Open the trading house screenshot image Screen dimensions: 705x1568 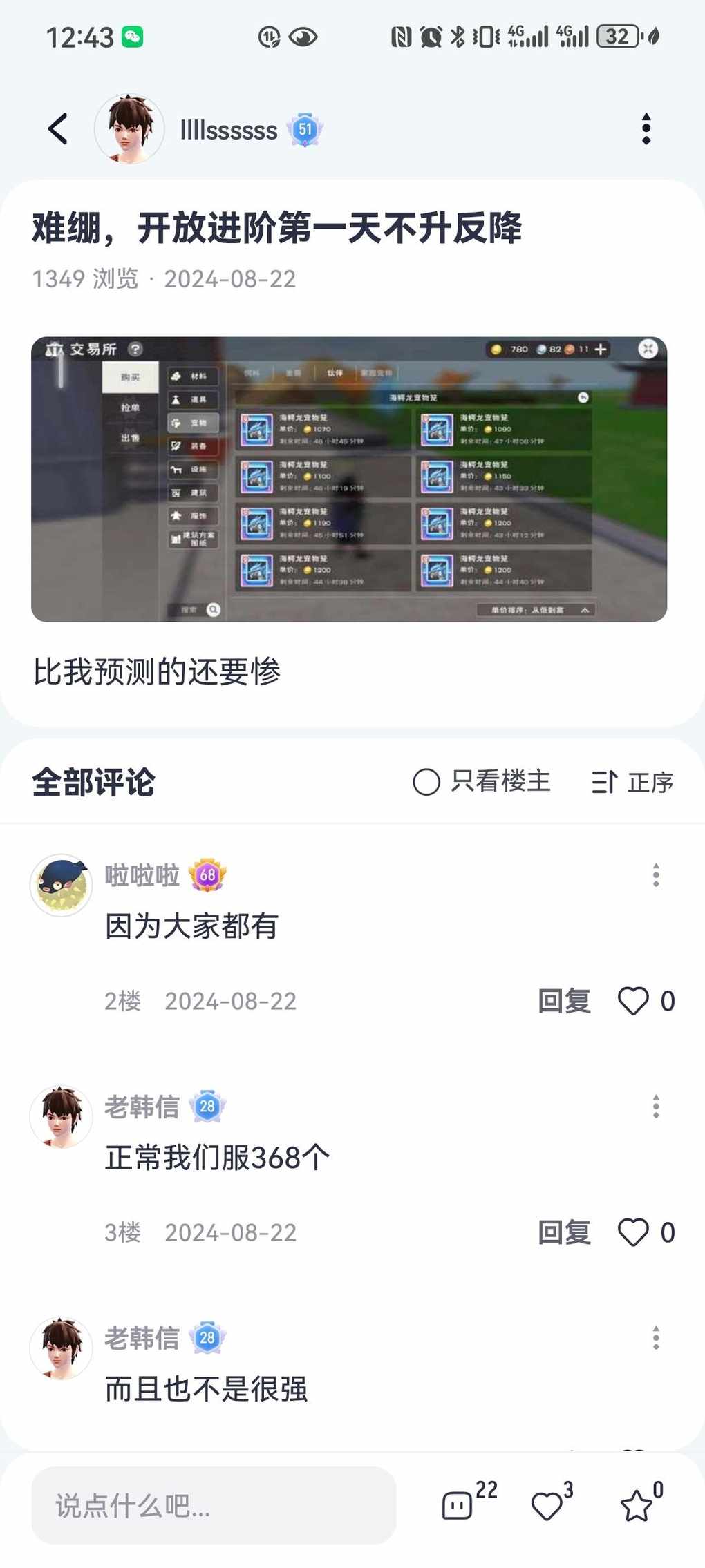[349, 479]
